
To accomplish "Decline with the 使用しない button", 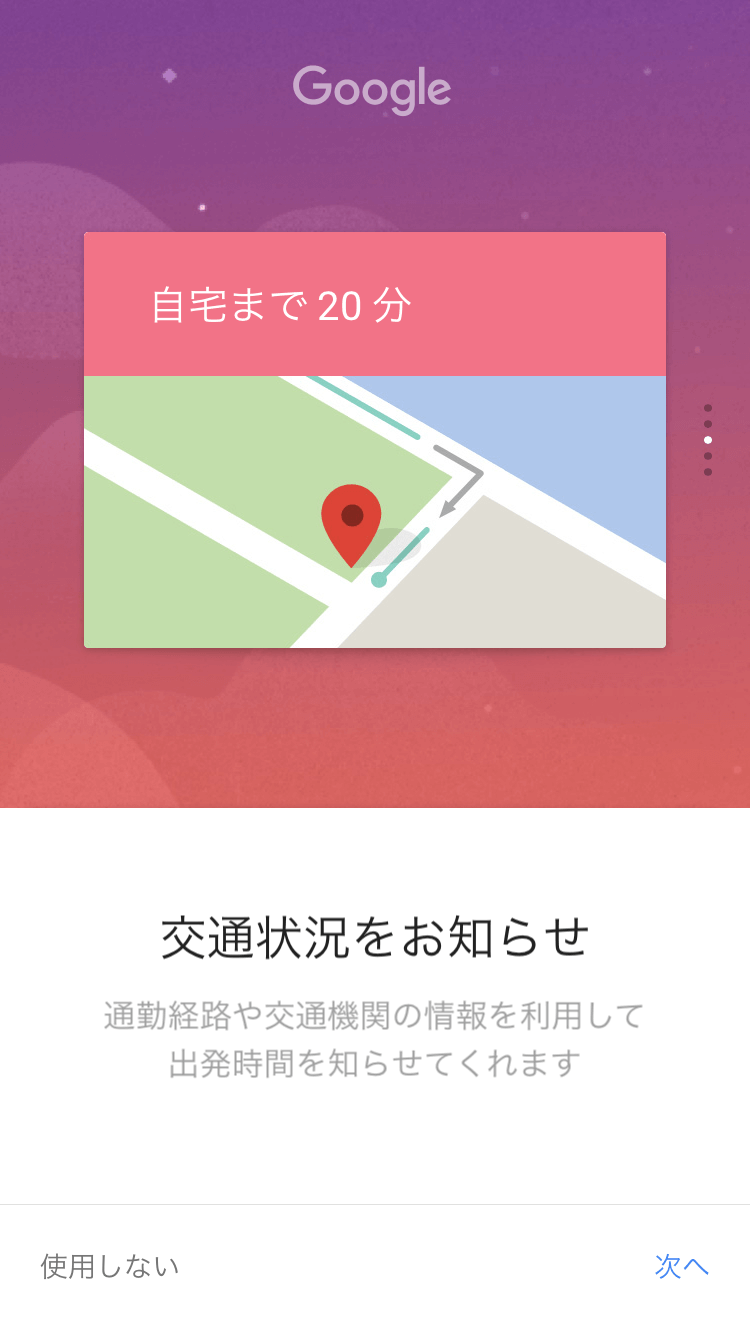I will 110,1266.
